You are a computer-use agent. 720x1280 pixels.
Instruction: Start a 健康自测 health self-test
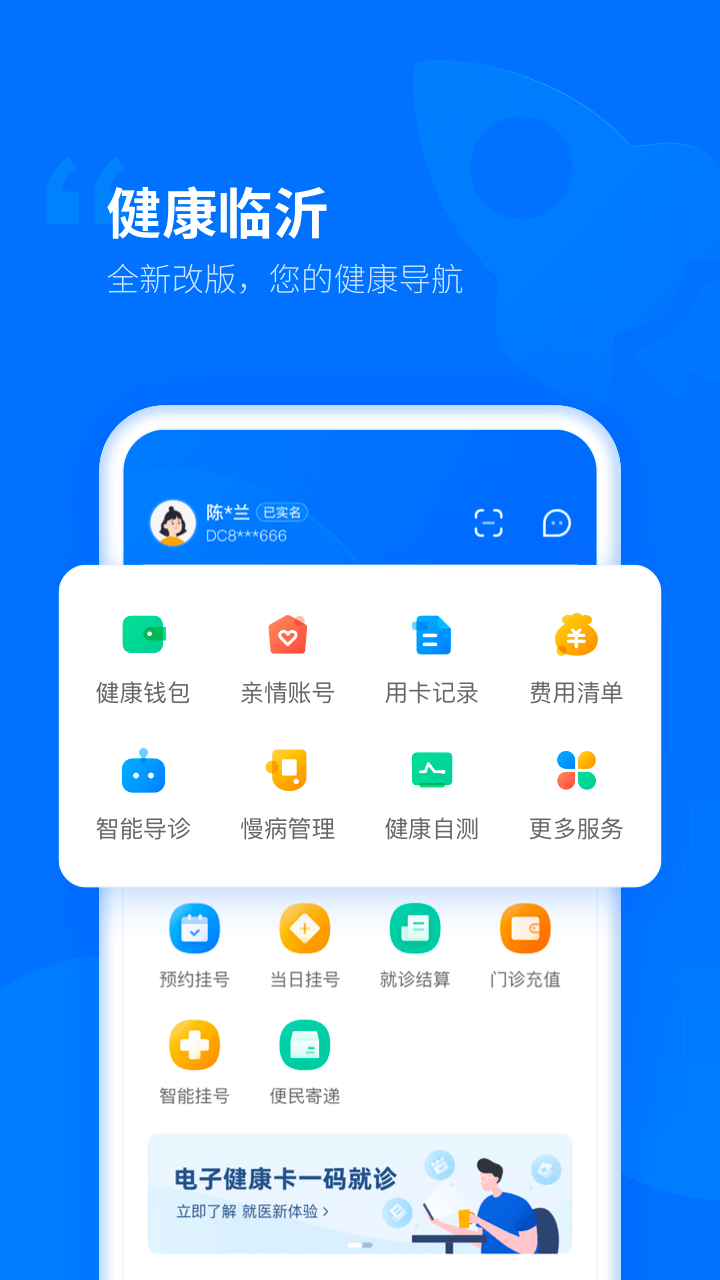click(431, 792)
